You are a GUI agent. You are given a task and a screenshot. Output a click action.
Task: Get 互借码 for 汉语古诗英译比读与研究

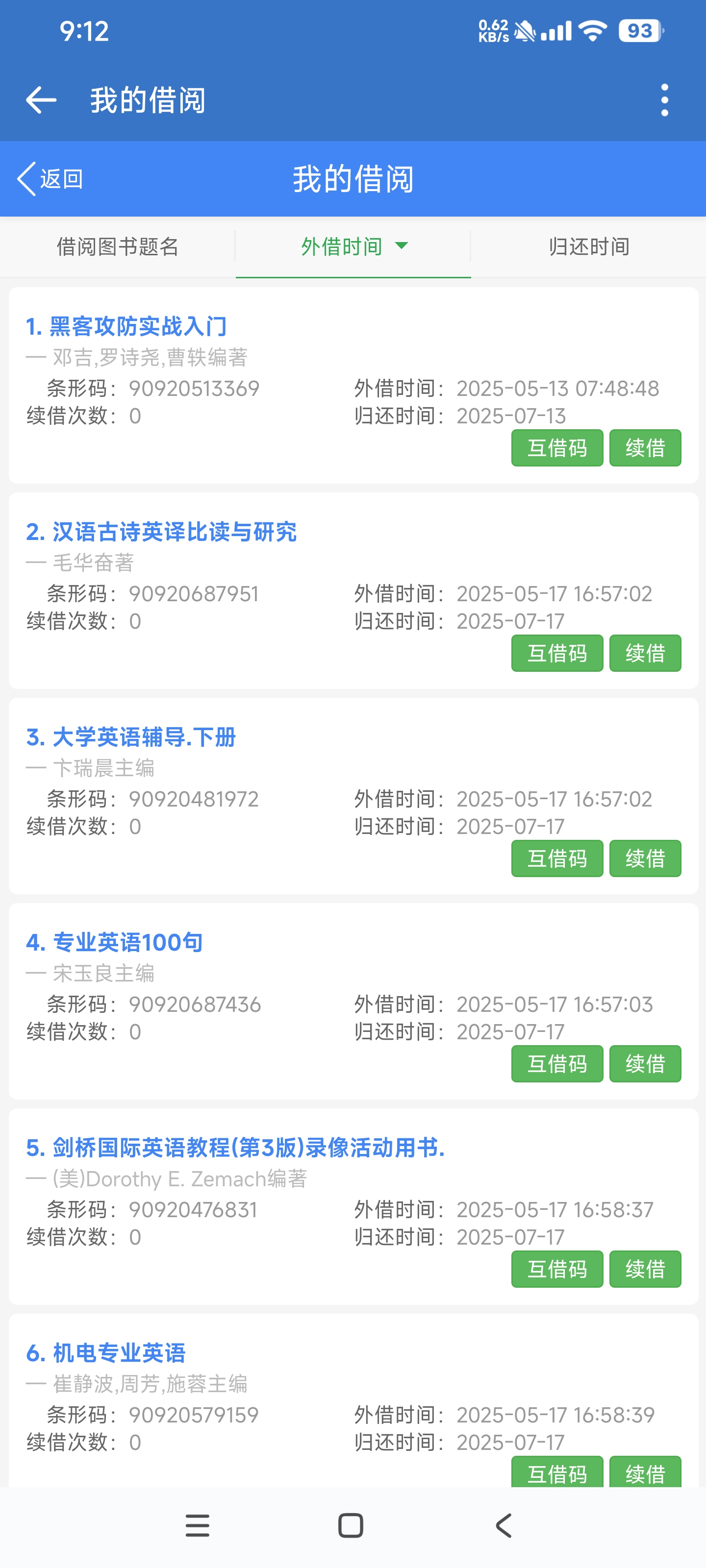(557, 653)
